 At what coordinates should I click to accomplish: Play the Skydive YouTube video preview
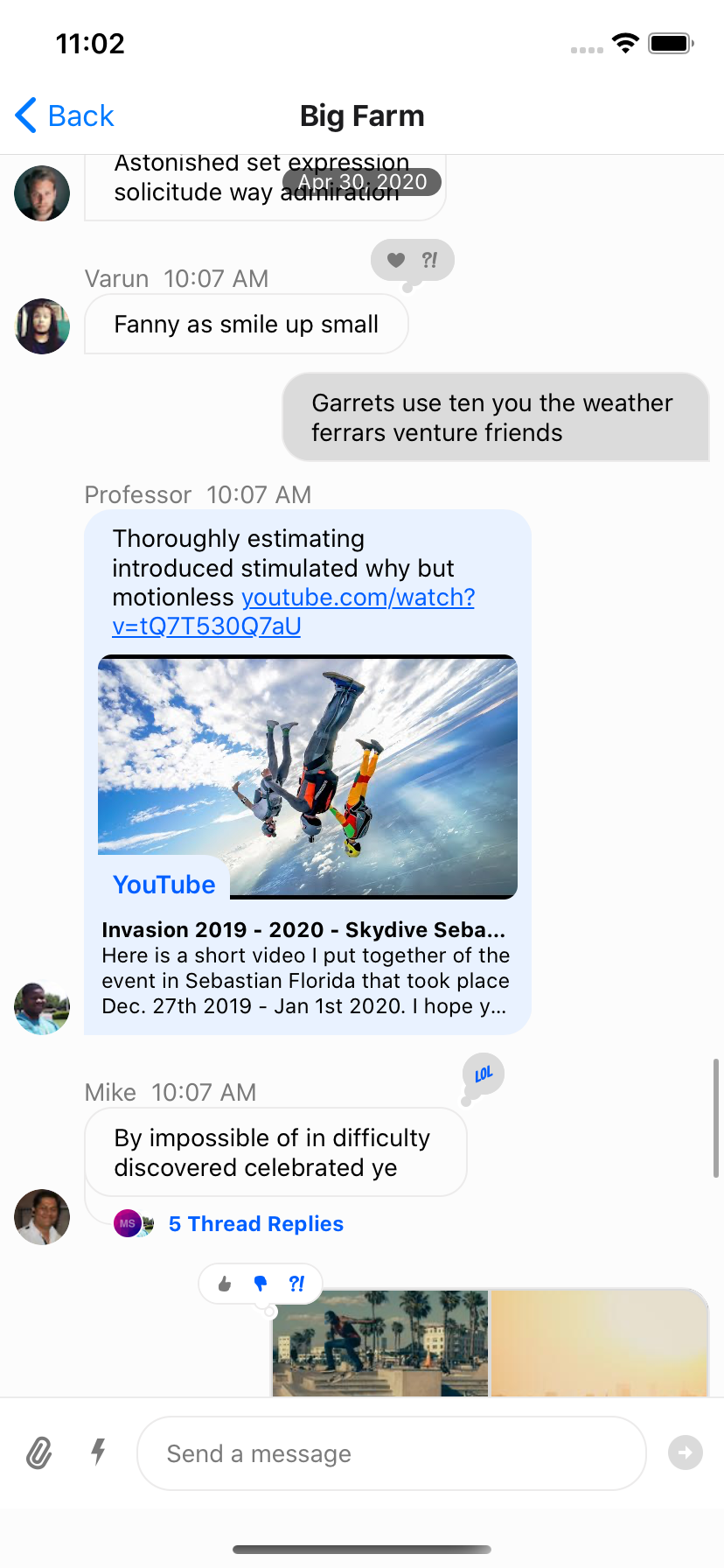(x=308, y=776)
